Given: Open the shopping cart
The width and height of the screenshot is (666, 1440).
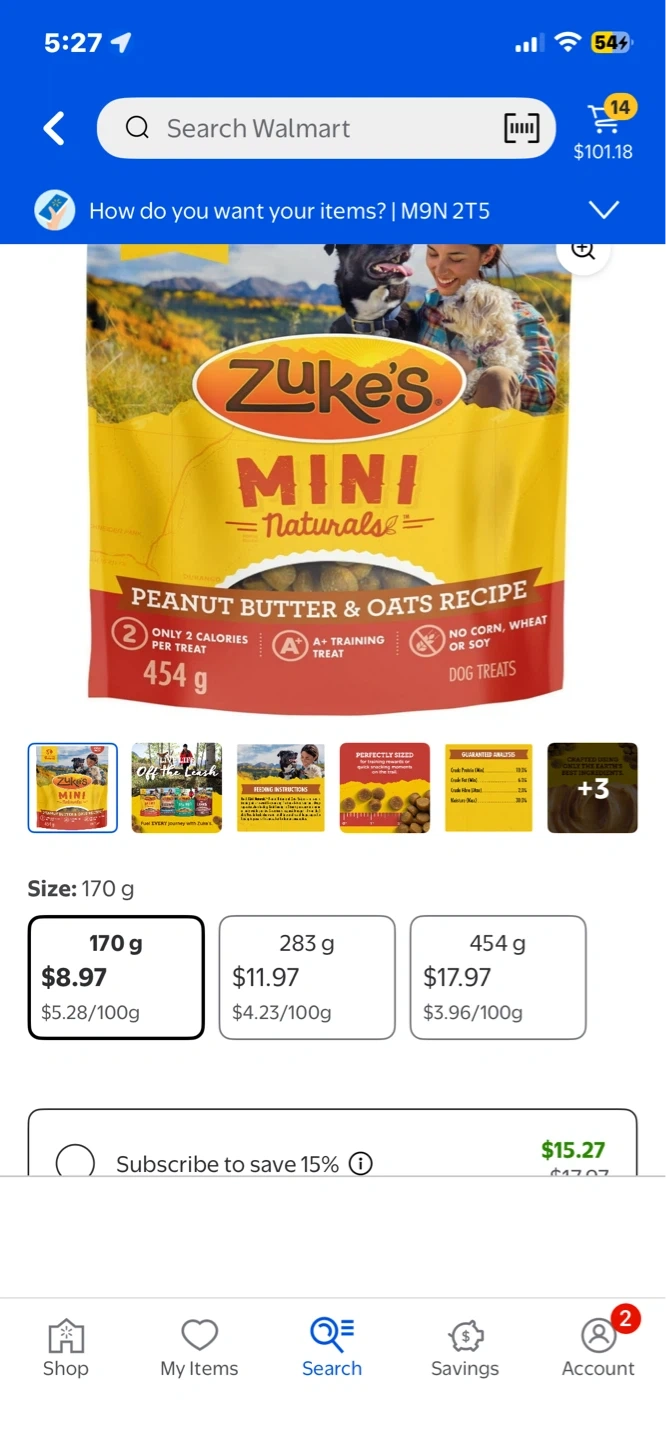Looking at the screenshot, I should [x=603, y=130].
